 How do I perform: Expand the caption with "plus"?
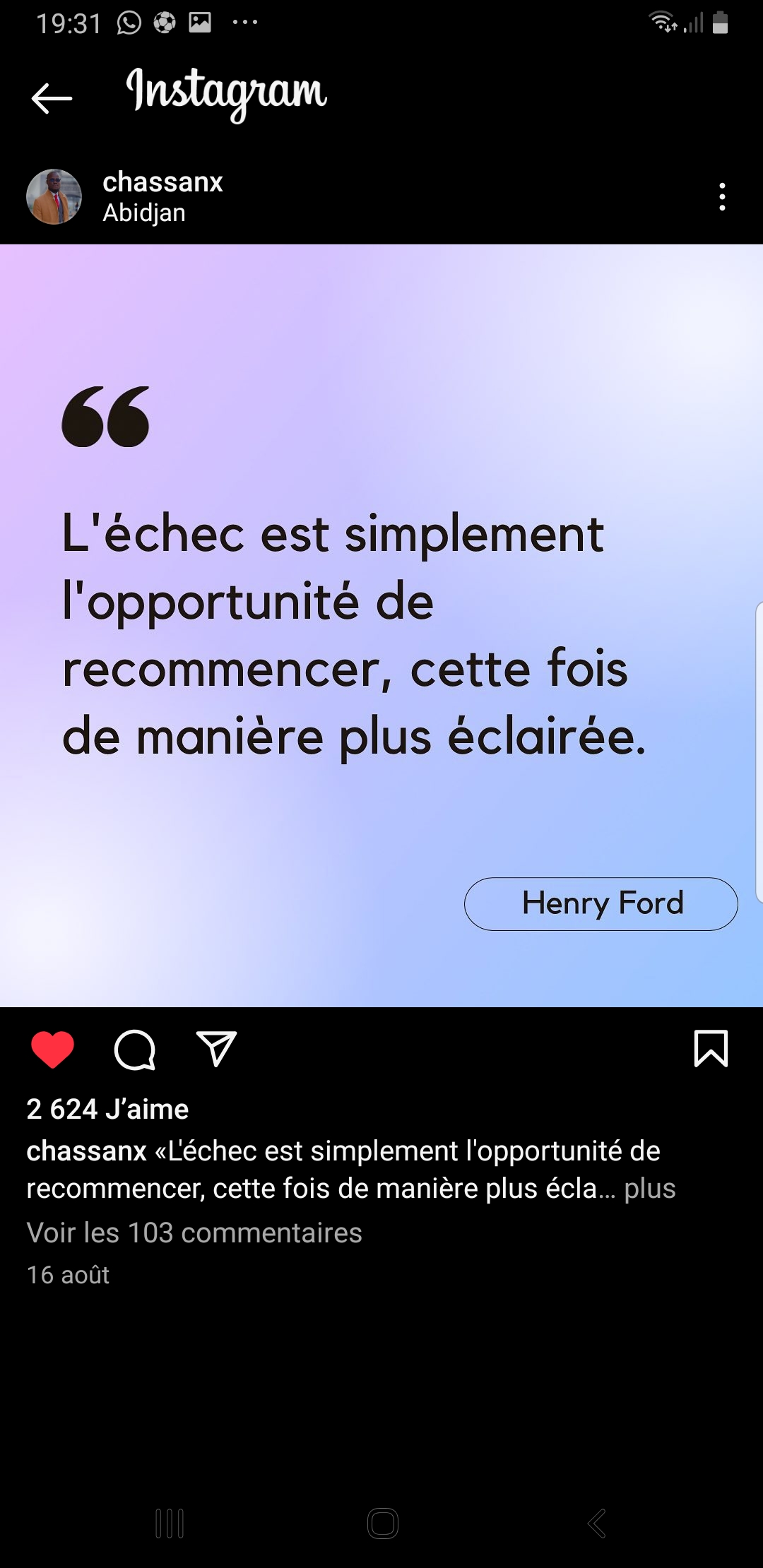650,1188
